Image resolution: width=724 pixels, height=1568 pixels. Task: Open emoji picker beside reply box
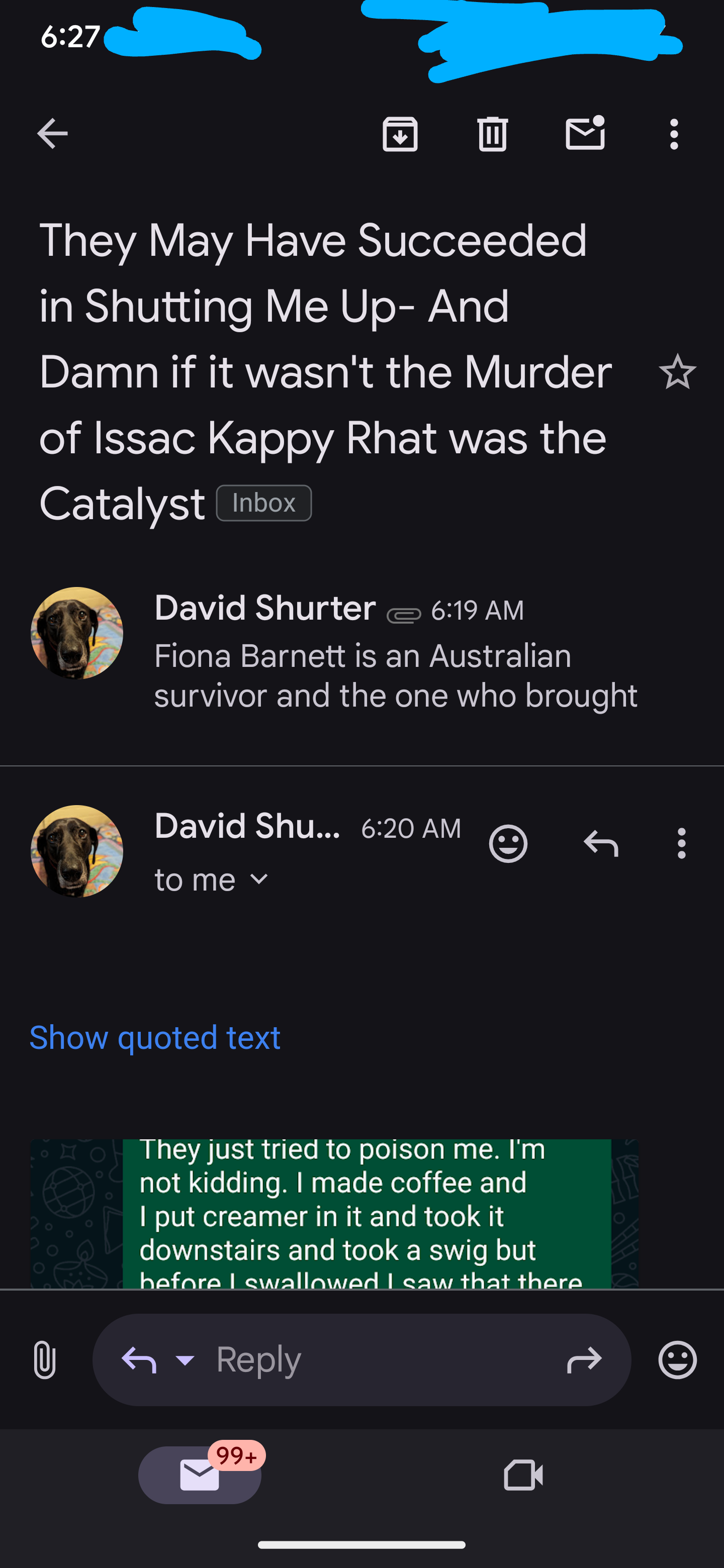pos(677,1359)
